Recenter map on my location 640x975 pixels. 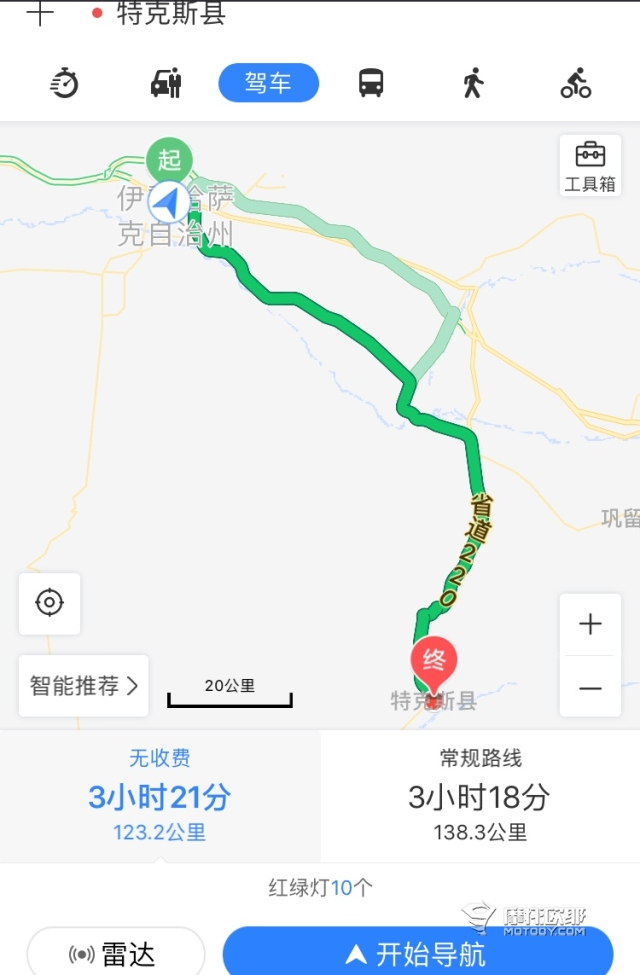49,603
